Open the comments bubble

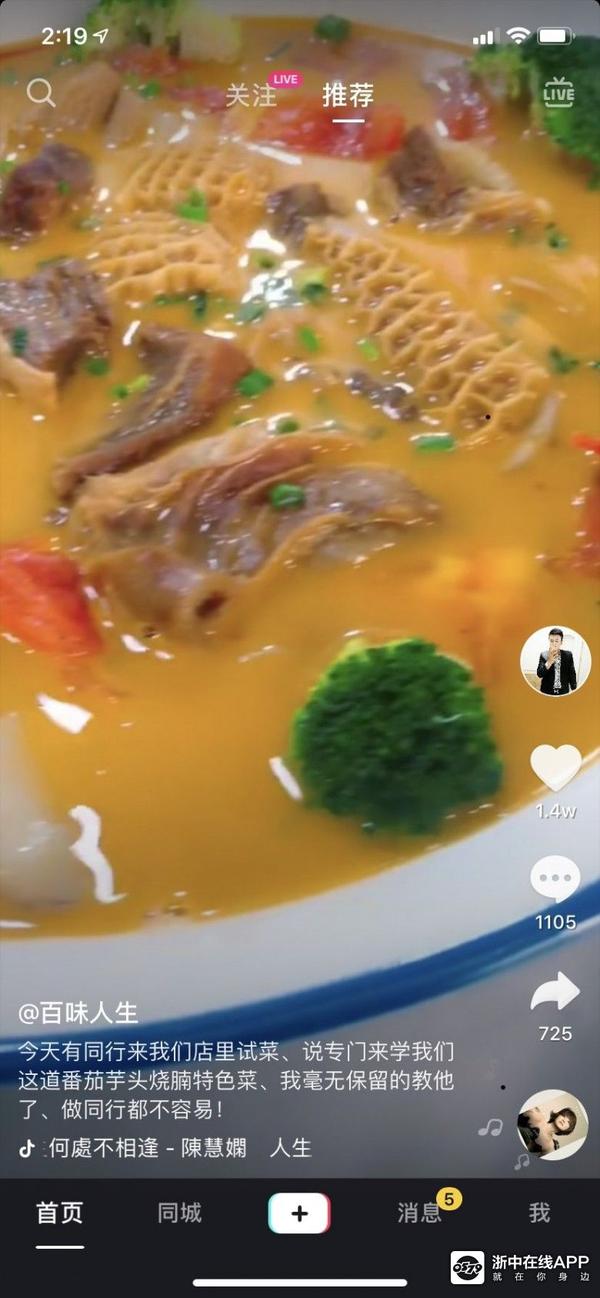[x=555, y=880]
